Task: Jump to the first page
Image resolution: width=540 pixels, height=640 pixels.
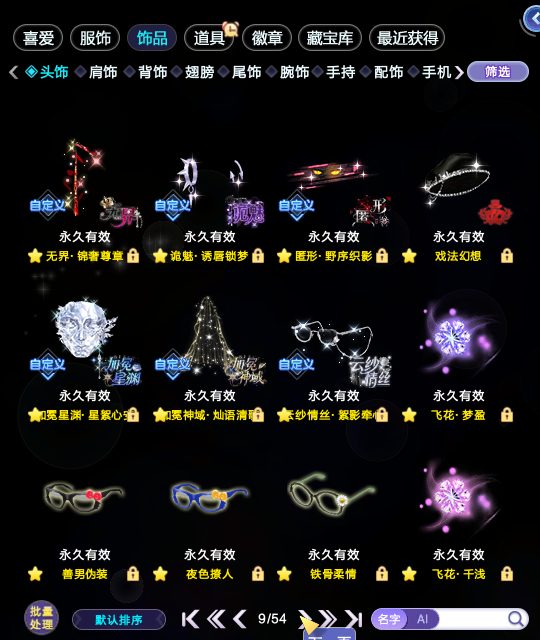Action: [x=190, y=619]
